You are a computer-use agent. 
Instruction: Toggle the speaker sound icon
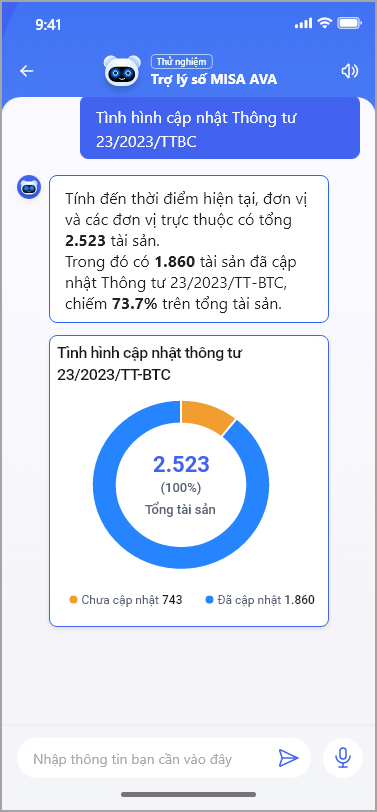[x=350, y=71]
